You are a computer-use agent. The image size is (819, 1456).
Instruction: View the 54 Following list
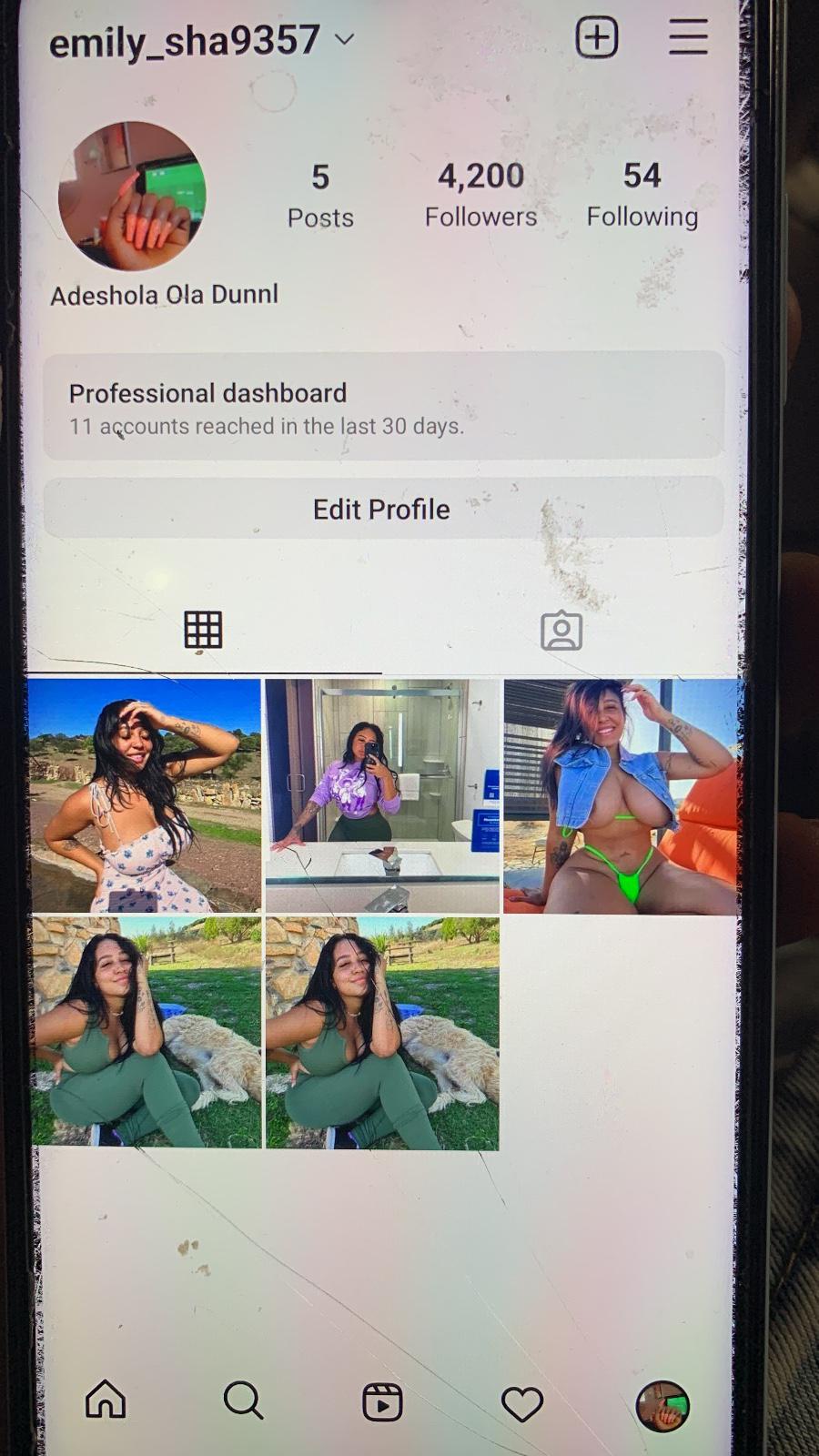642,194
